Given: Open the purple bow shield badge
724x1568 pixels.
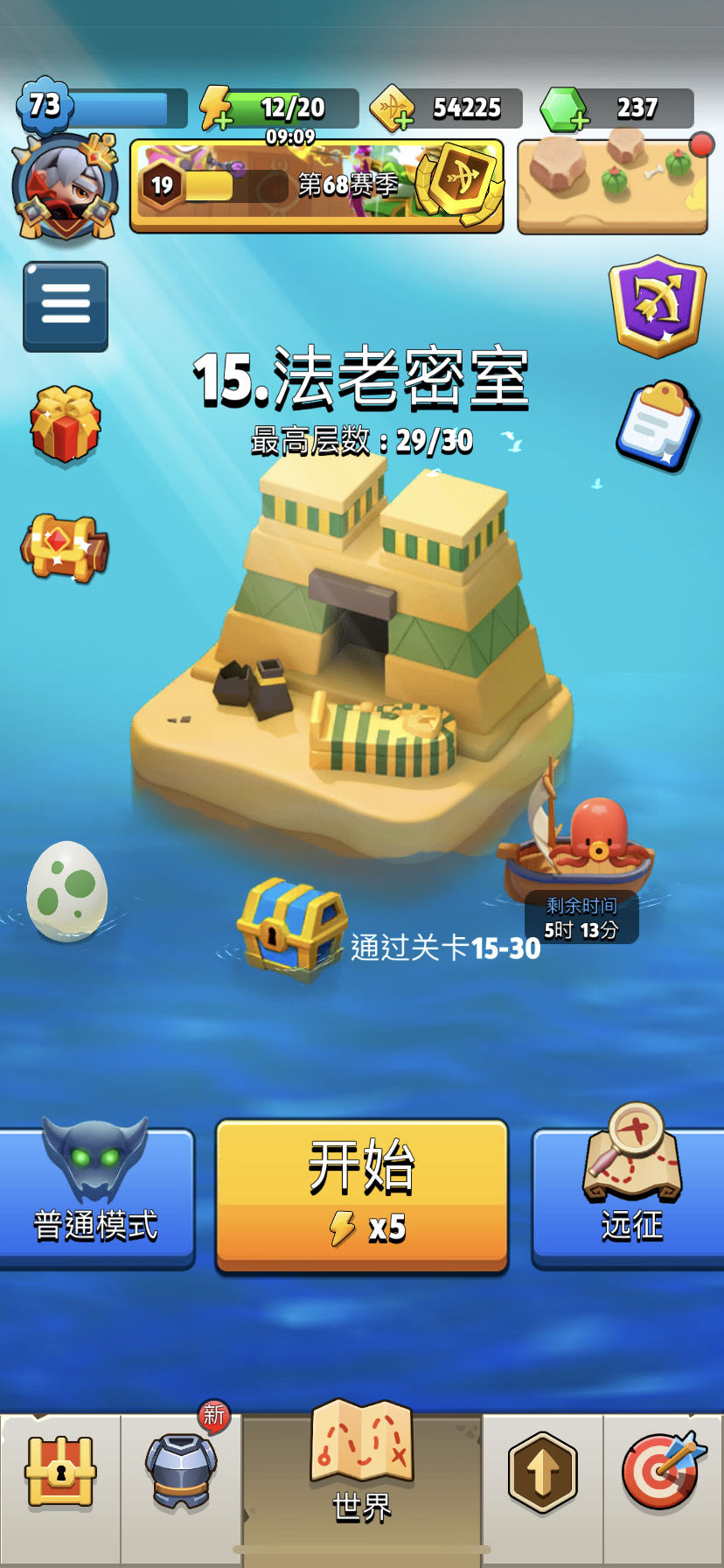Looking at the screenshot, I should pyautogui.click(x=657, y=305).
